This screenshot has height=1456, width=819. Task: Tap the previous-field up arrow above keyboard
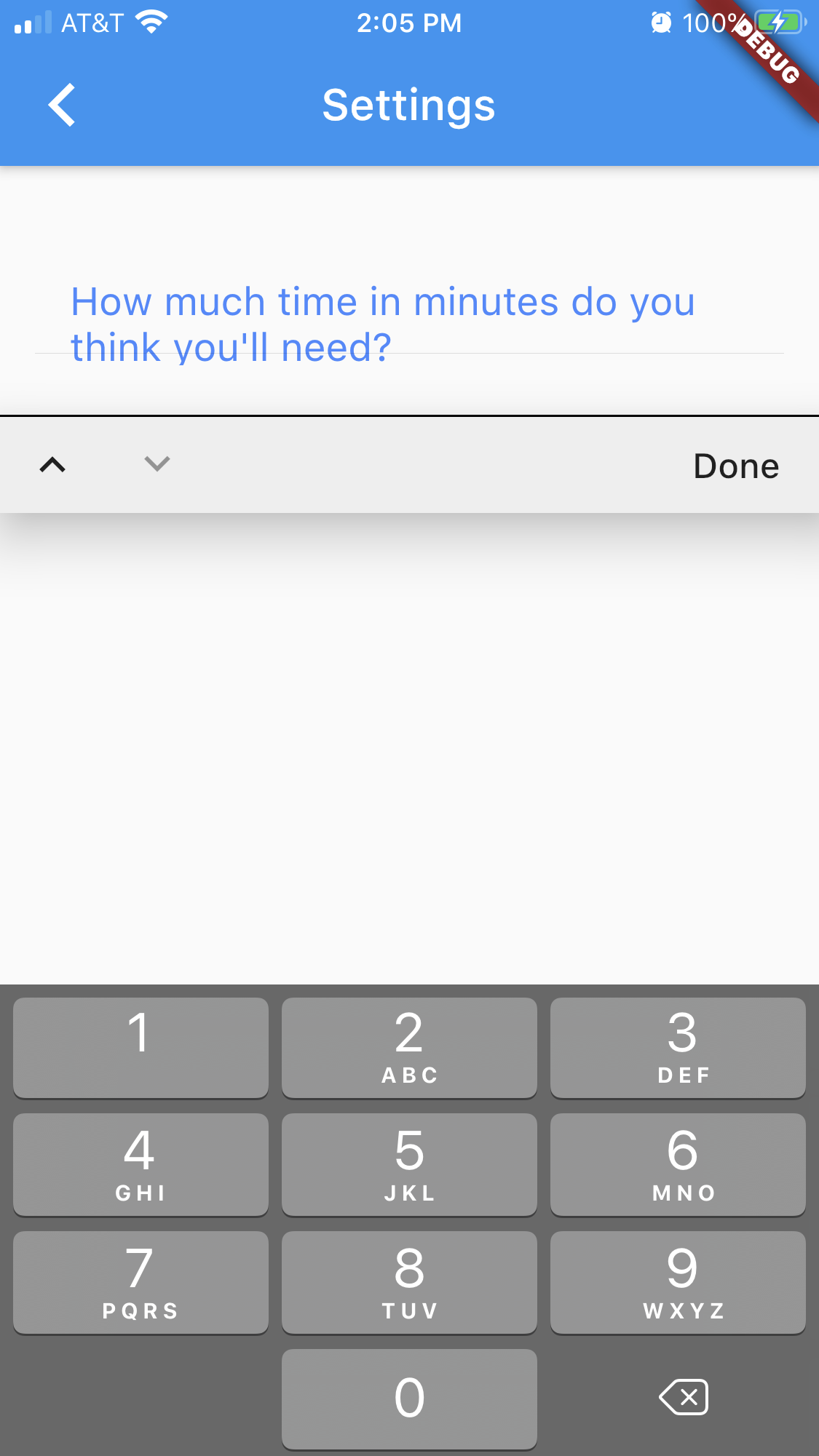click(52, 465)
